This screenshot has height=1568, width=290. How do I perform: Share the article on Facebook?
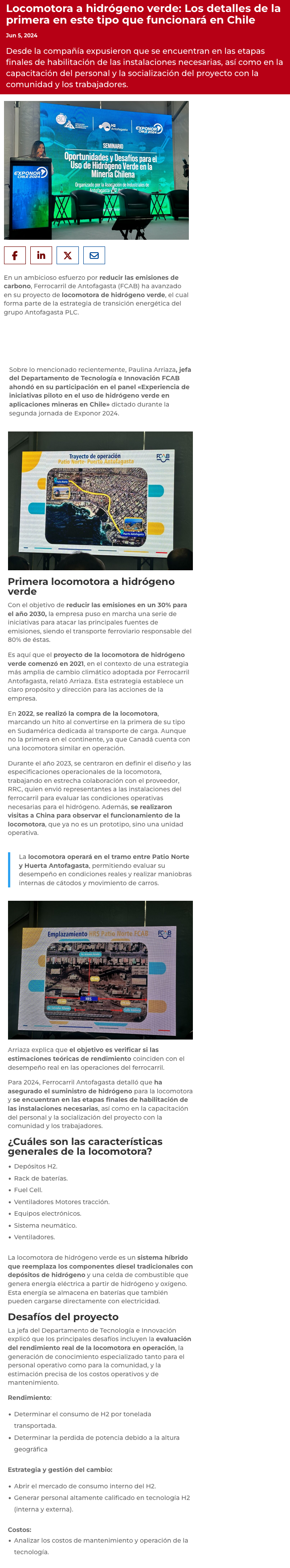[15, 255]
